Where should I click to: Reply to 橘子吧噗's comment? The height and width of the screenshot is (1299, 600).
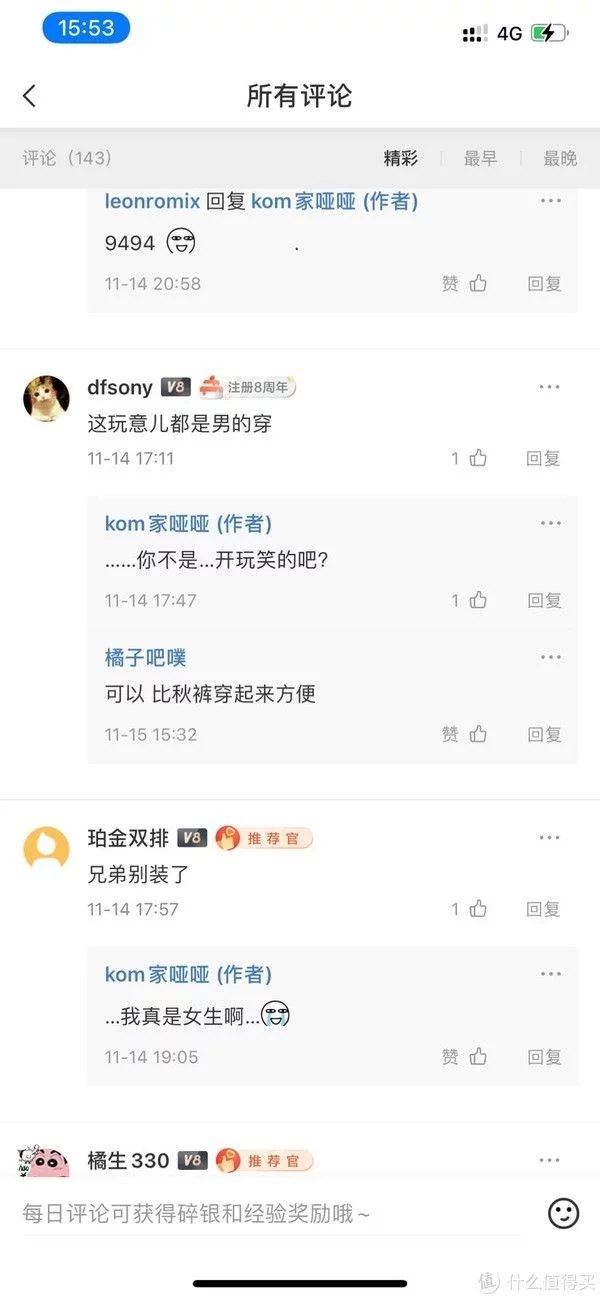point(545,735)
